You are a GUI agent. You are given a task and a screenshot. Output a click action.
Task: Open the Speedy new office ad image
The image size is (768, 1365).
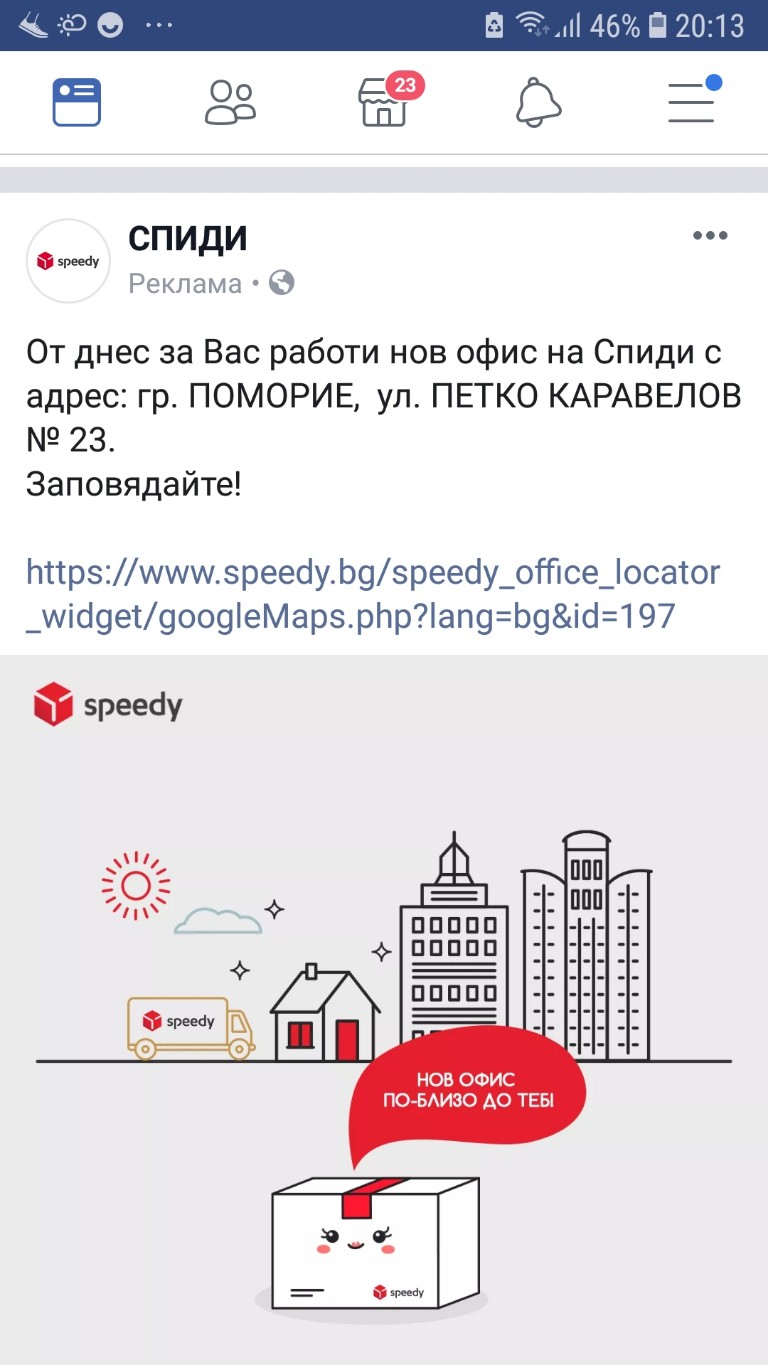pyautogui.click(x=384, y=1000)
